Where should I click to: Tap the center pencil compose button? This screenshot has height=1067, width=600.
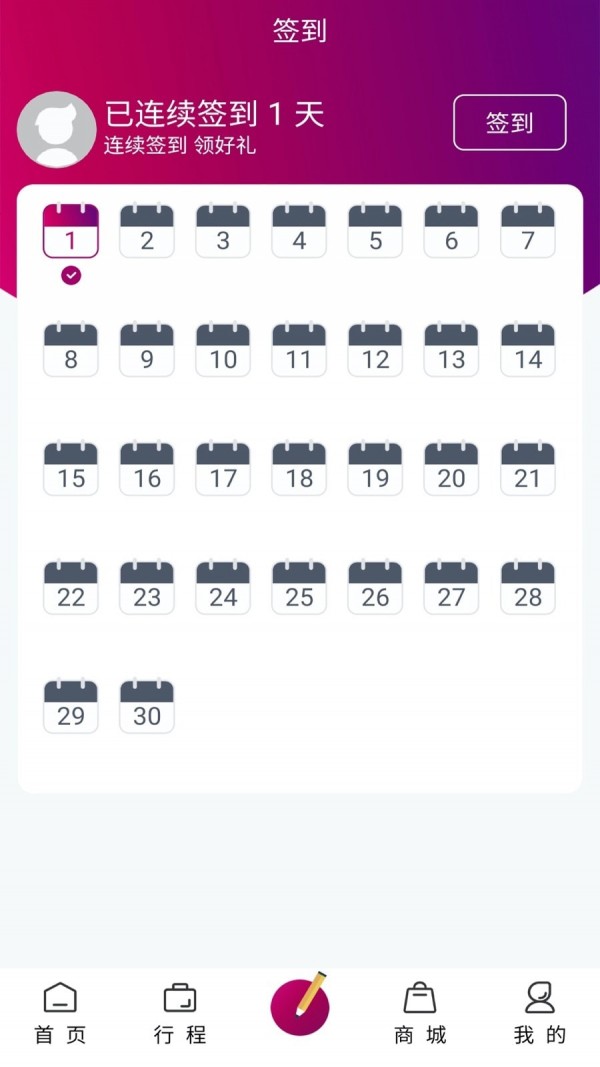tap(299, 1005)
